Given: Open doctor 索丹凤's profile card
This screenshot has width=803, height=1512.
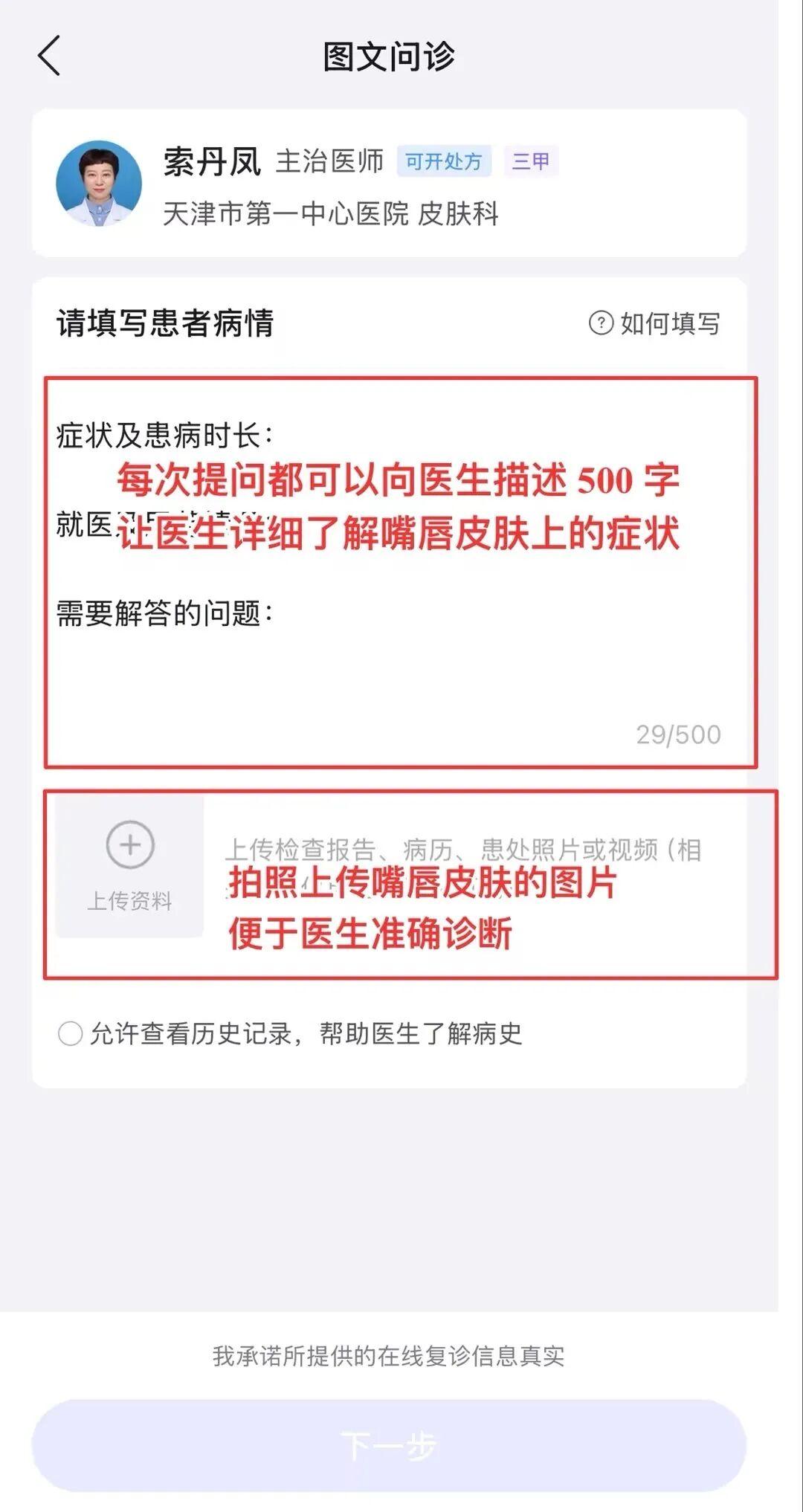Looking at the screenshot, I should 388,184.
